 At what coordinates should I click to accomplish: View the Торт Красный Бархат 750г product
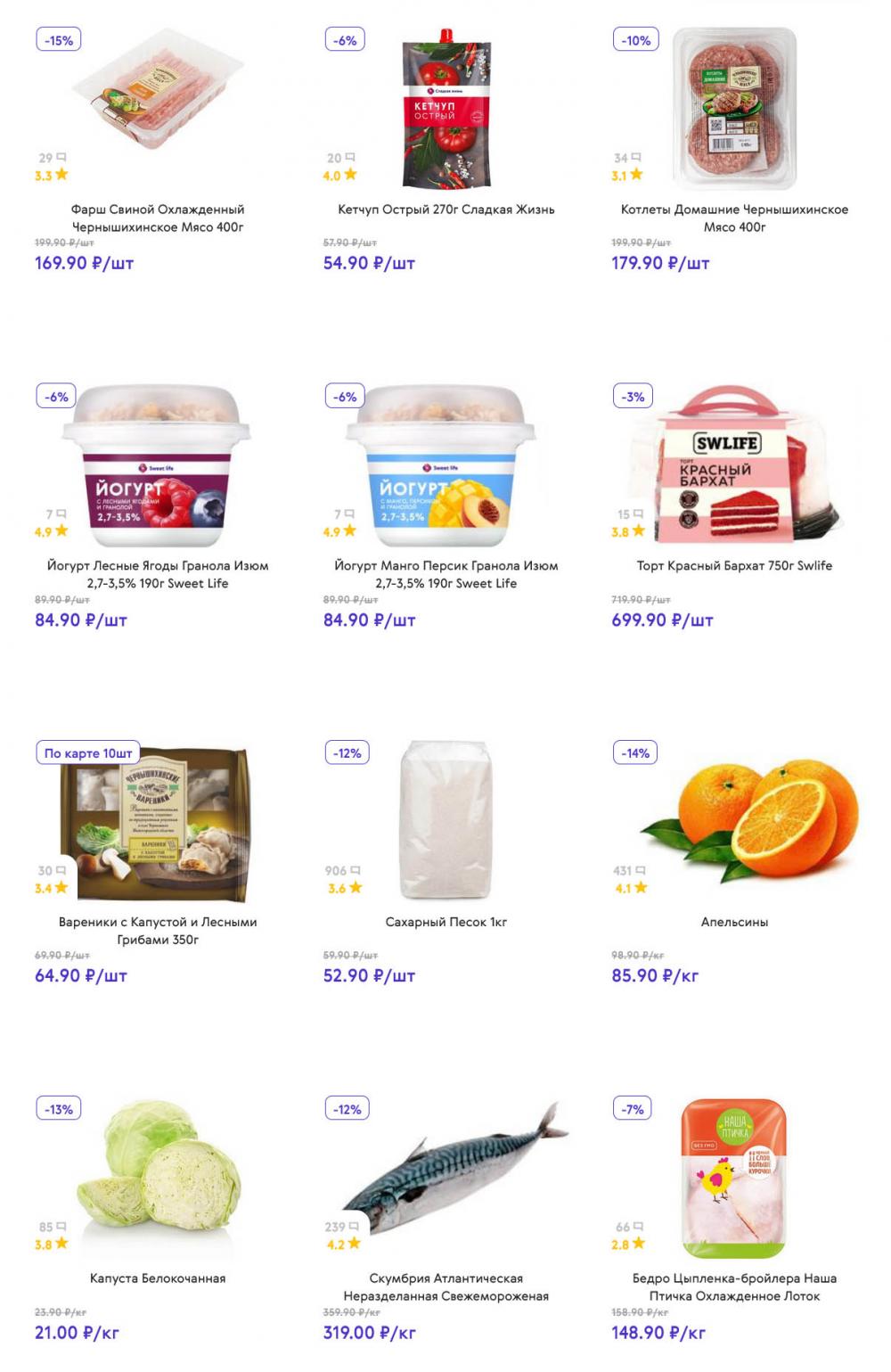pos(734,565)
